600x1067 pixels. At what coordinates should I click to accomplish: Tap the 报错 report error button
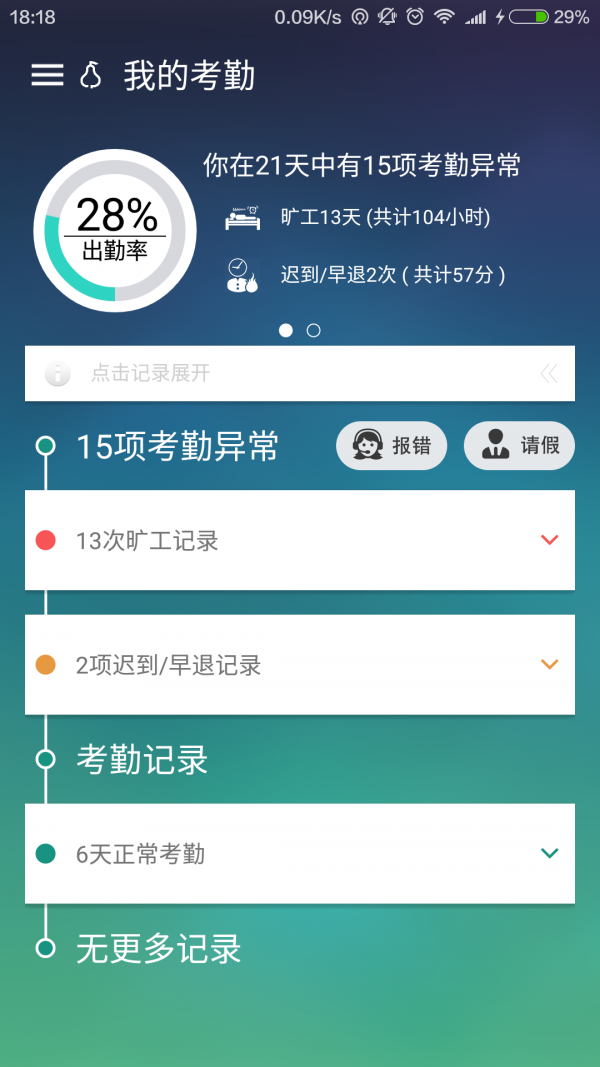(391, 446)
